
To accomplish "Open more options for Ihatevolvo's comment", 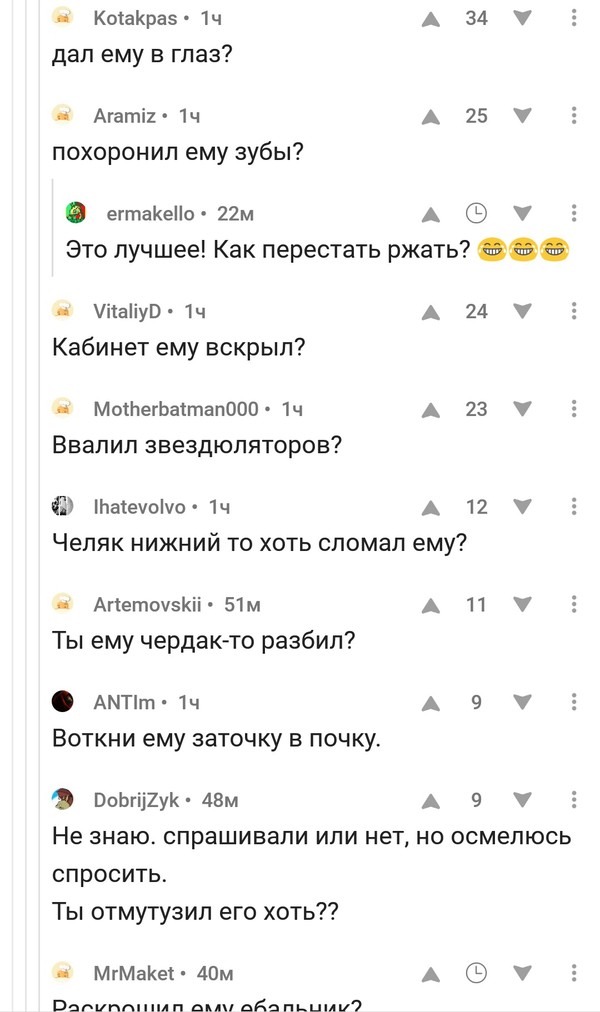I will 574,507.
